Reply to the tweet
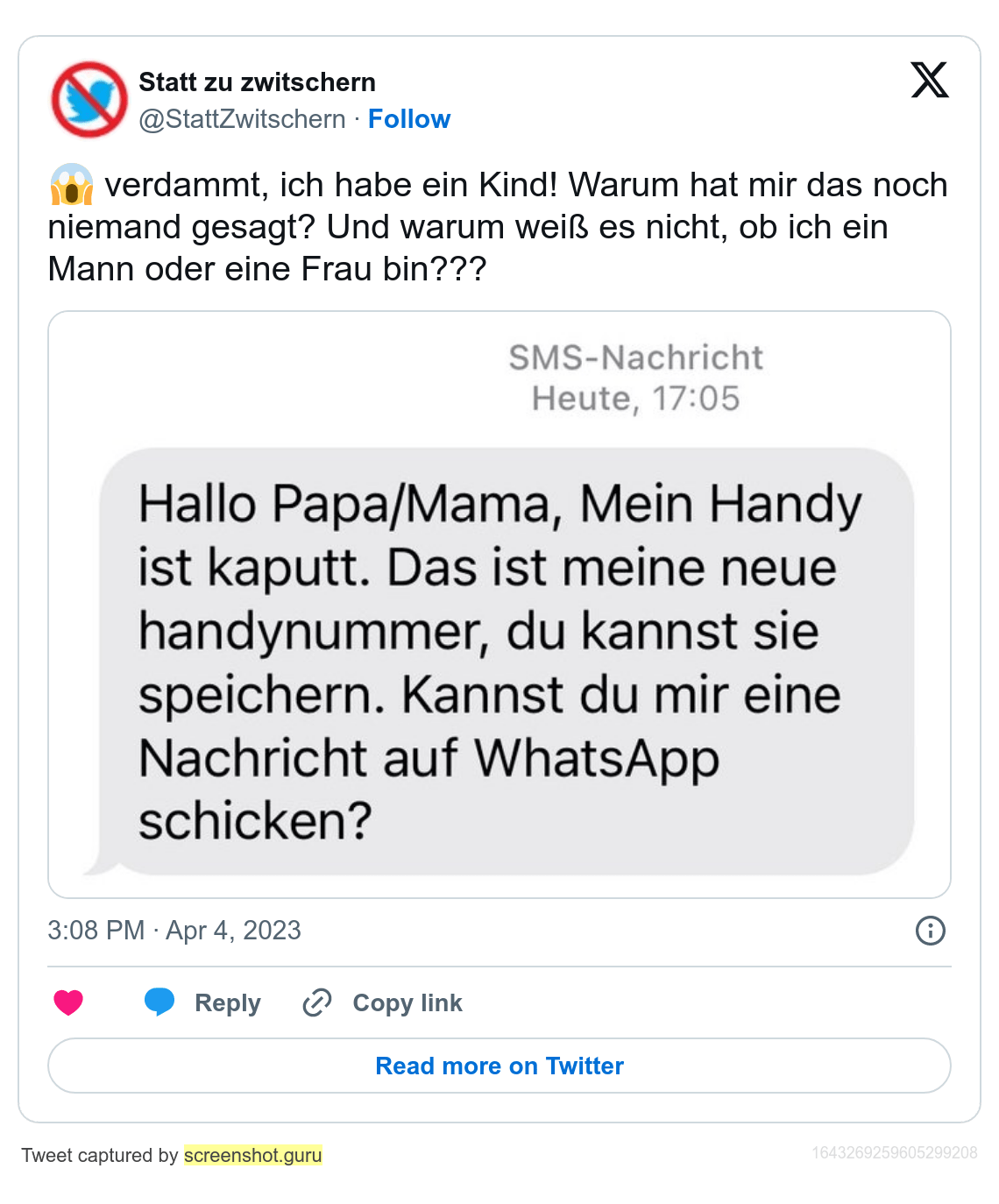The image size is (999, 1204). [x=202, y=1002]
